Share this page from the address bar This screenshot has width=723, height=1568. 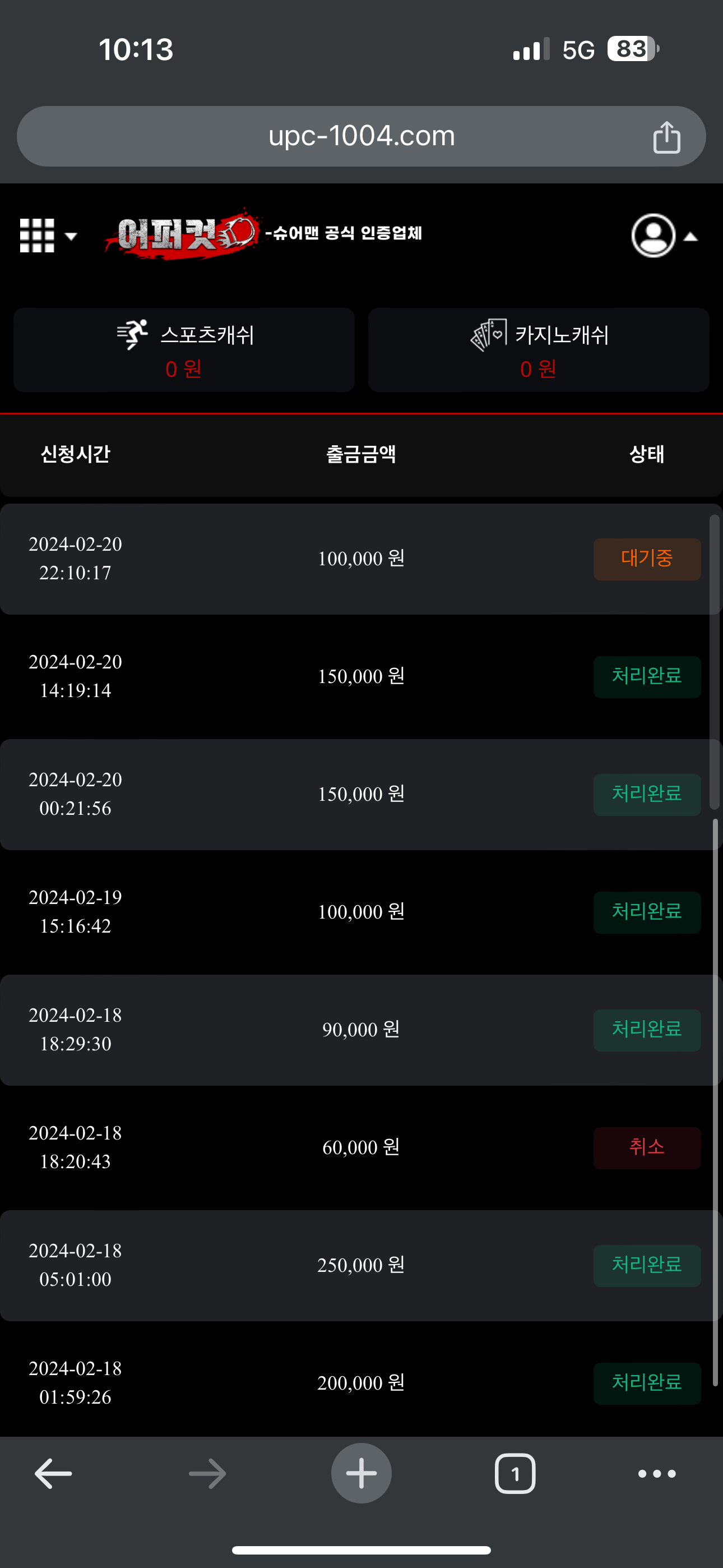coord(666,137)
